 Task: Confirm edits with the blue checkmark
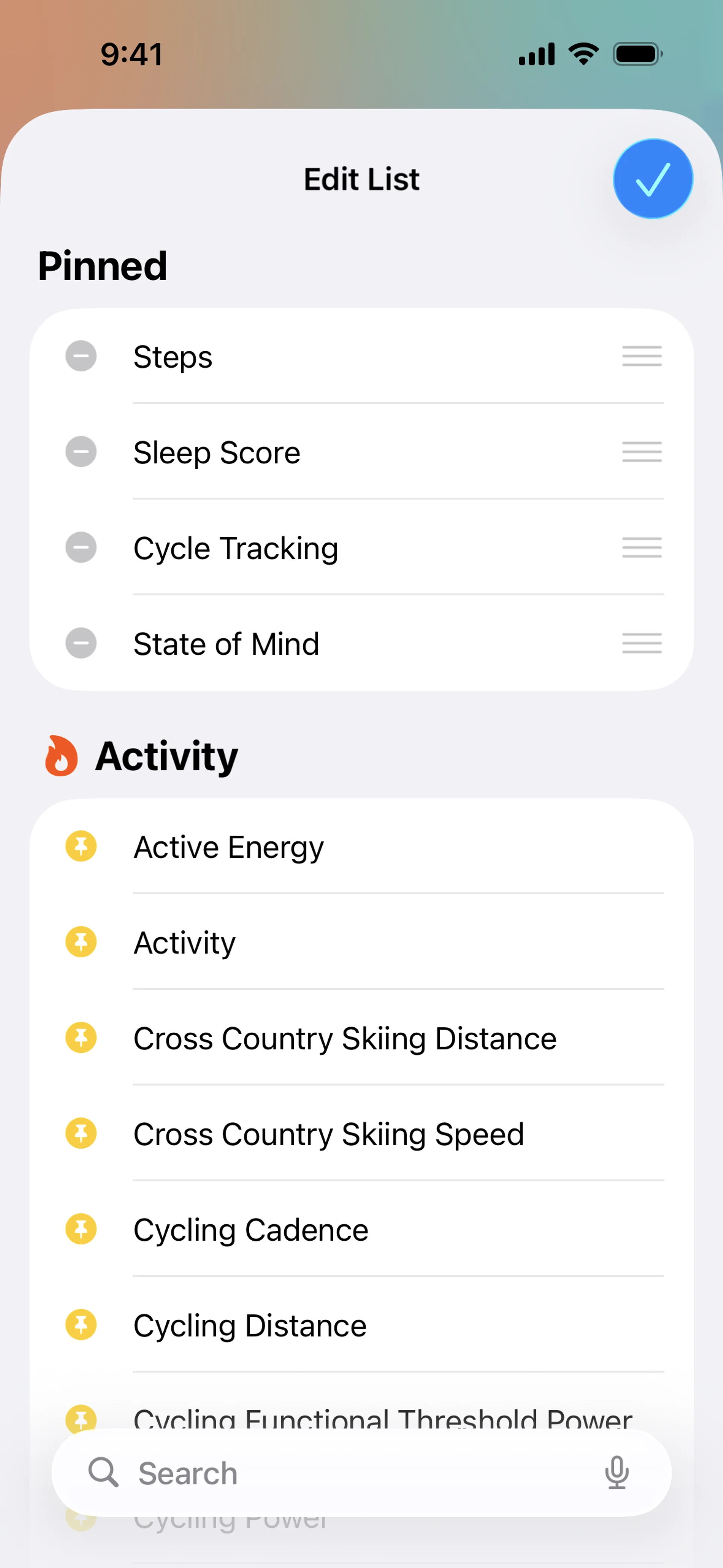pos(653,179)
